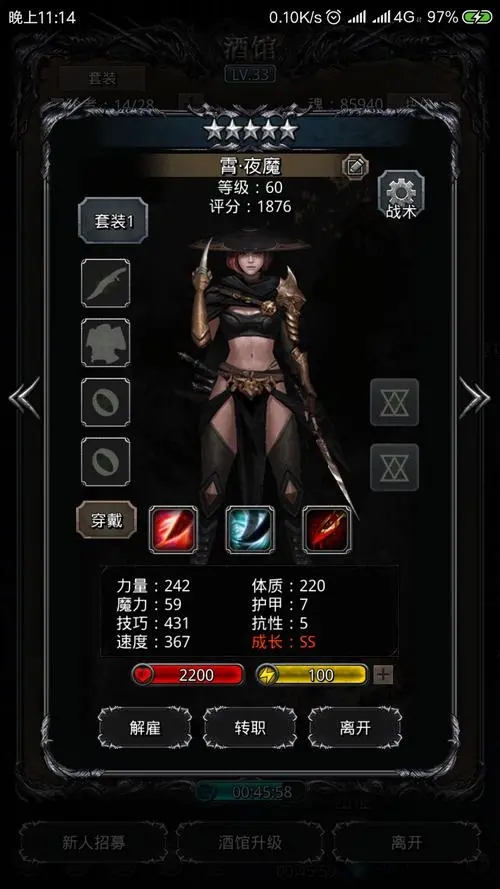Screen dimensions: 500x889
Task: Open the 战术 tactics settings
Action: tap(401, 196)
